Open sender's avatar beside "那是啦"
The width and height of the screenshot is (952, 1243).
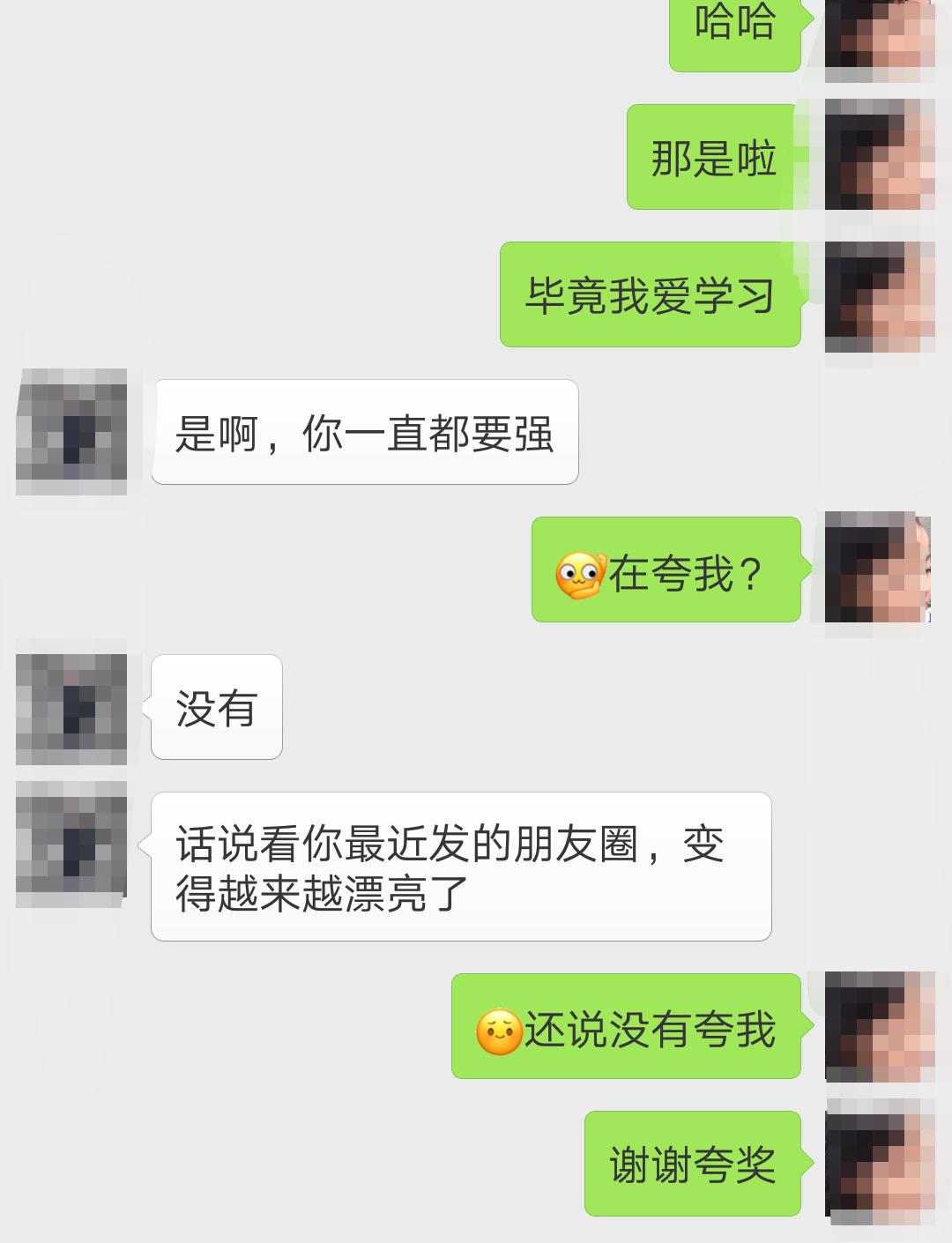coord(879,155)
